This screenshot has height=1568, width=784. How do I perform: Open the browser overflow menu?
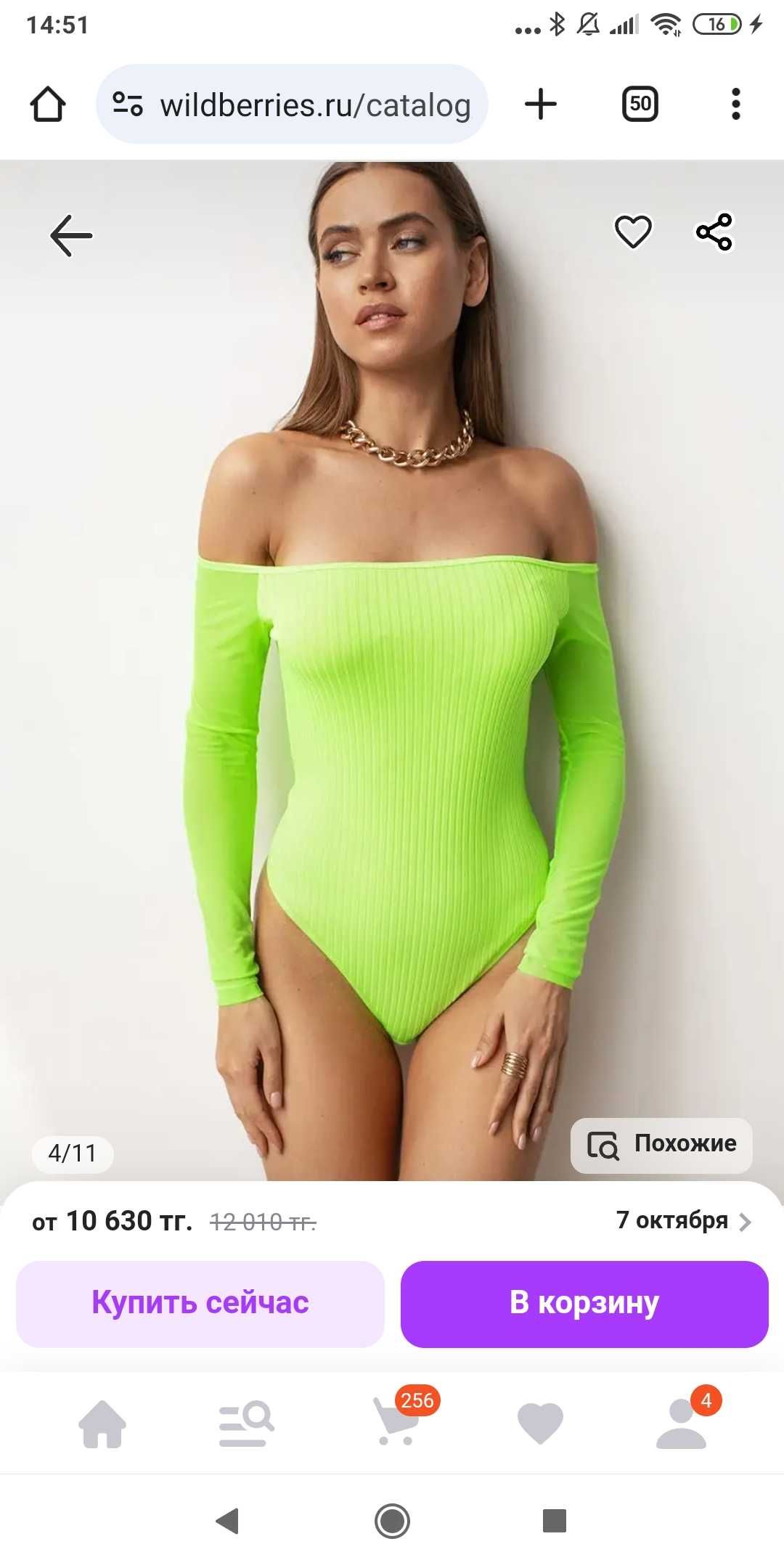click(736, 104)
